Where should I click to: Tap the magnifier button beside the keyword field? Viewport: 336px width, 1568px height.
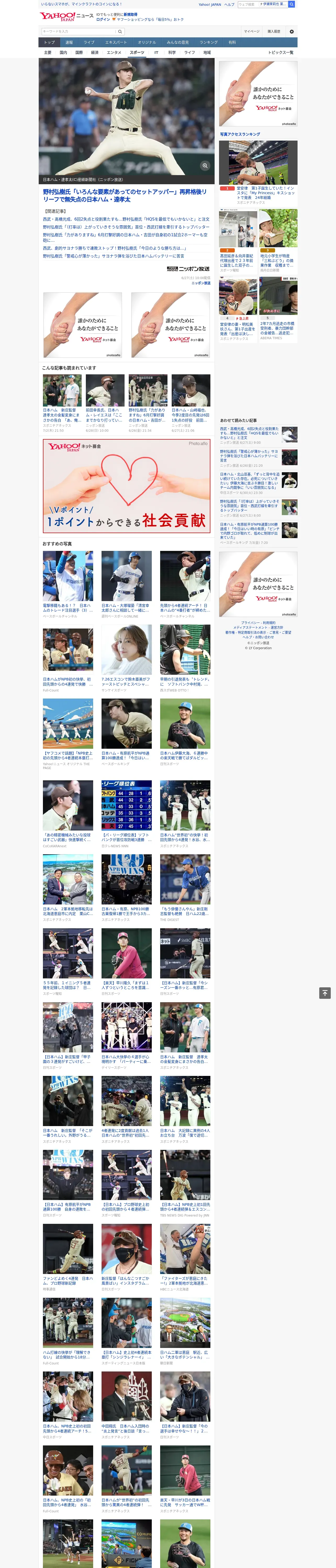coord(120,31)
